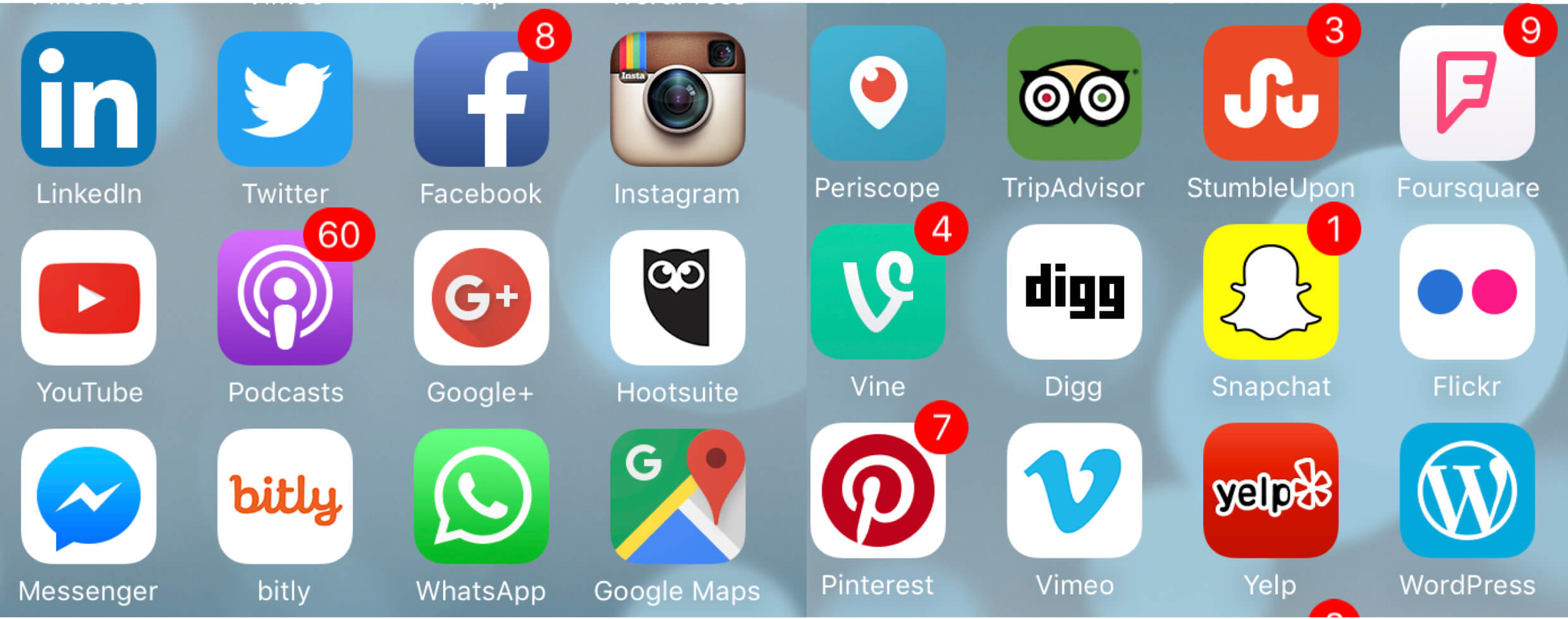Open WhatsApp
The width and height of the screenshot is (1568, 619).
[481, 496]
